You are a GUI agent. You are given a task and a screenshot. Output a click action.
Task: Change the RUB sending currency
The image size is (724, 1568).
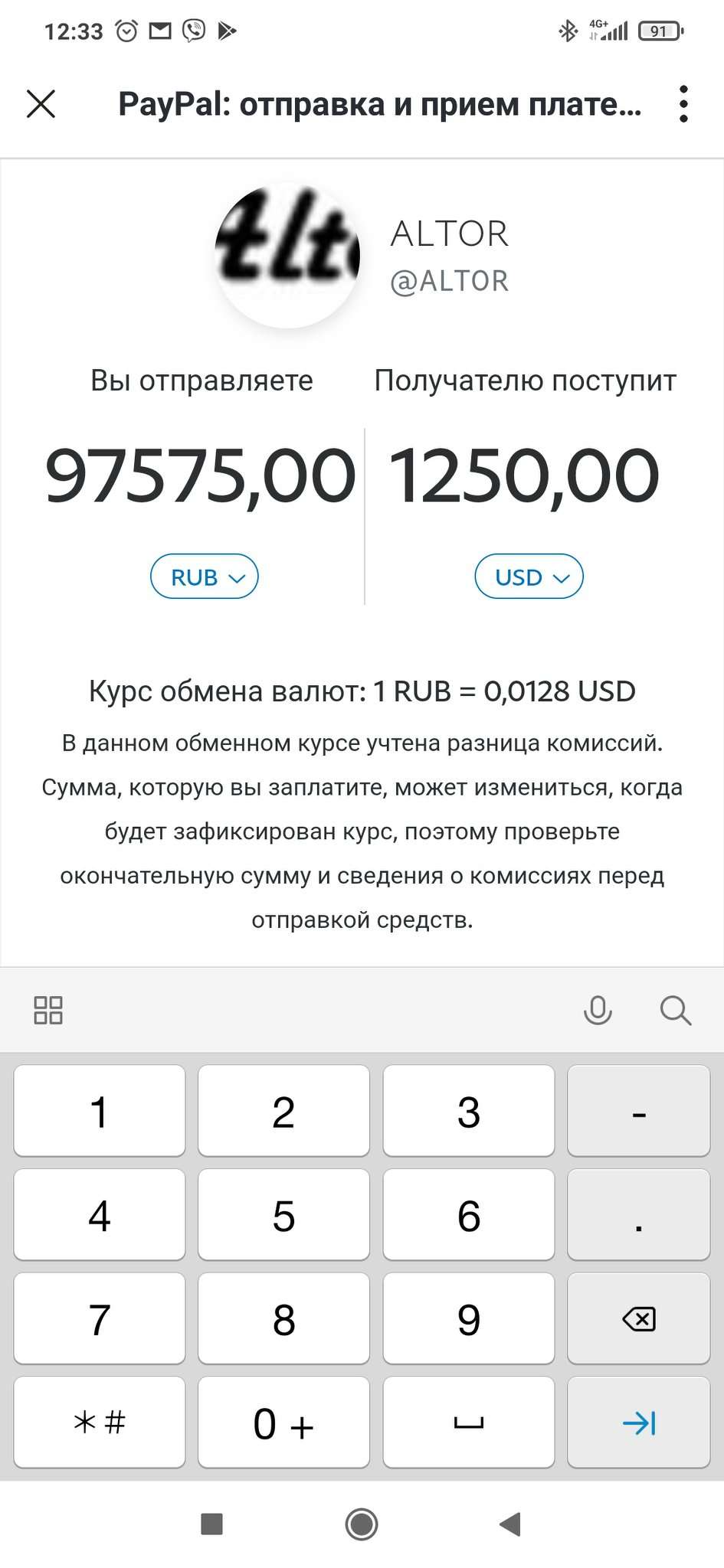coord(205,577)
